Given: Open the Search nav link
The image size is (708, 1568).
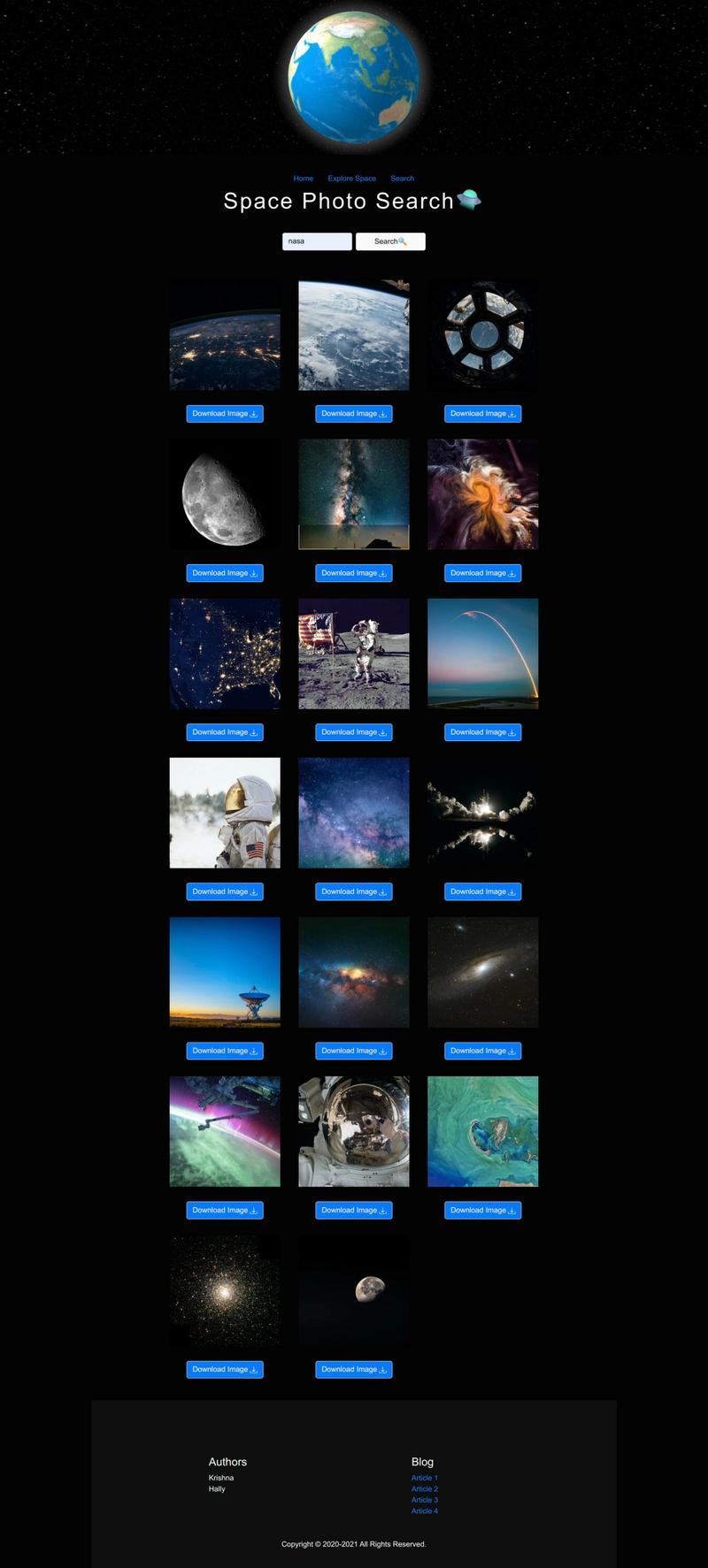Looking at the screenshot, I should pyautogui.click(x=402, y=179).
